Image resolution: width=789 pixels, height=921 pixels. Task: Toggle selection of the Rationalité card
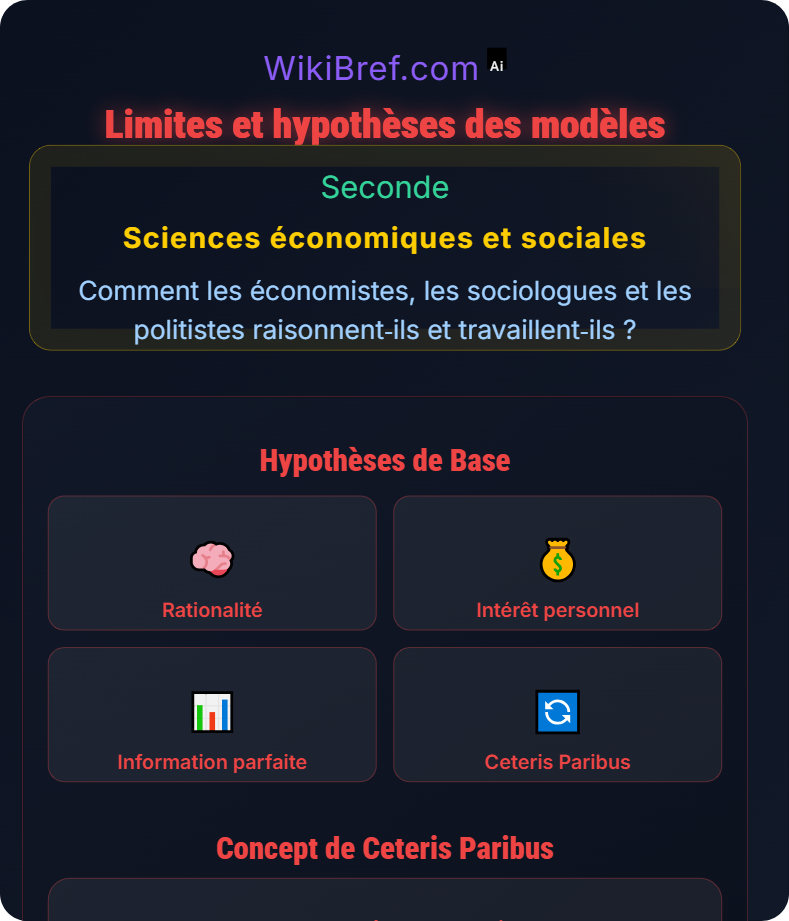[212, 563]
